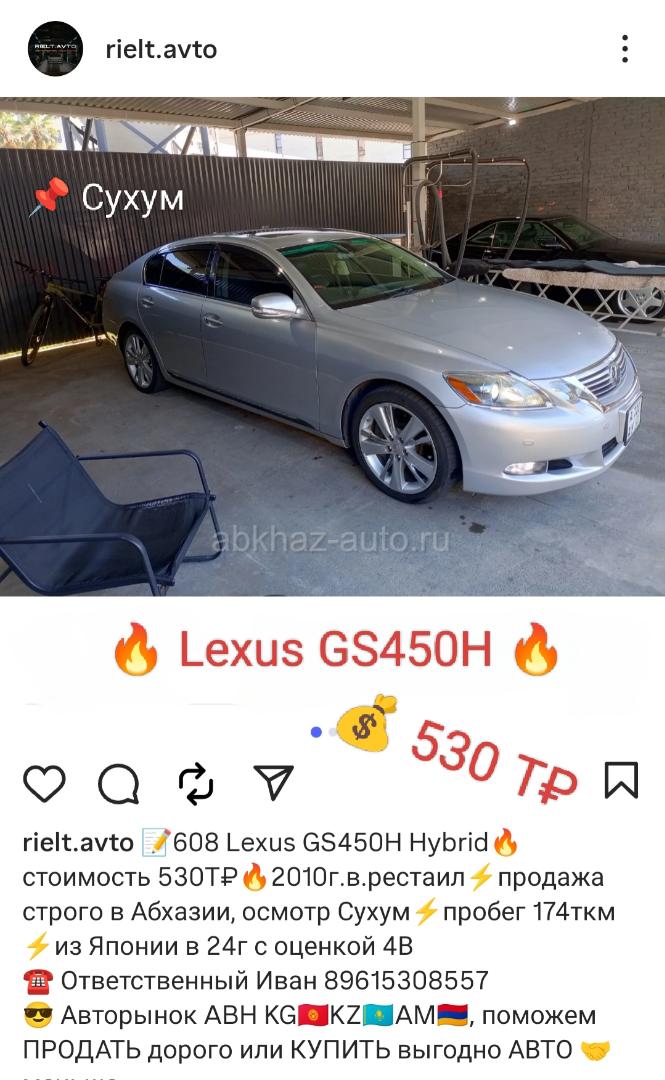Open the rielt.avto profile picture
665x1080 pixels.
[x=55, y=49]
